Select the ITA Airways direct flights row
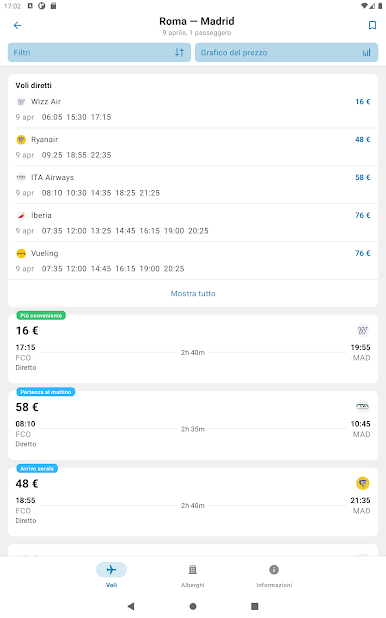386x618 pixels. [x=193, y=185]
